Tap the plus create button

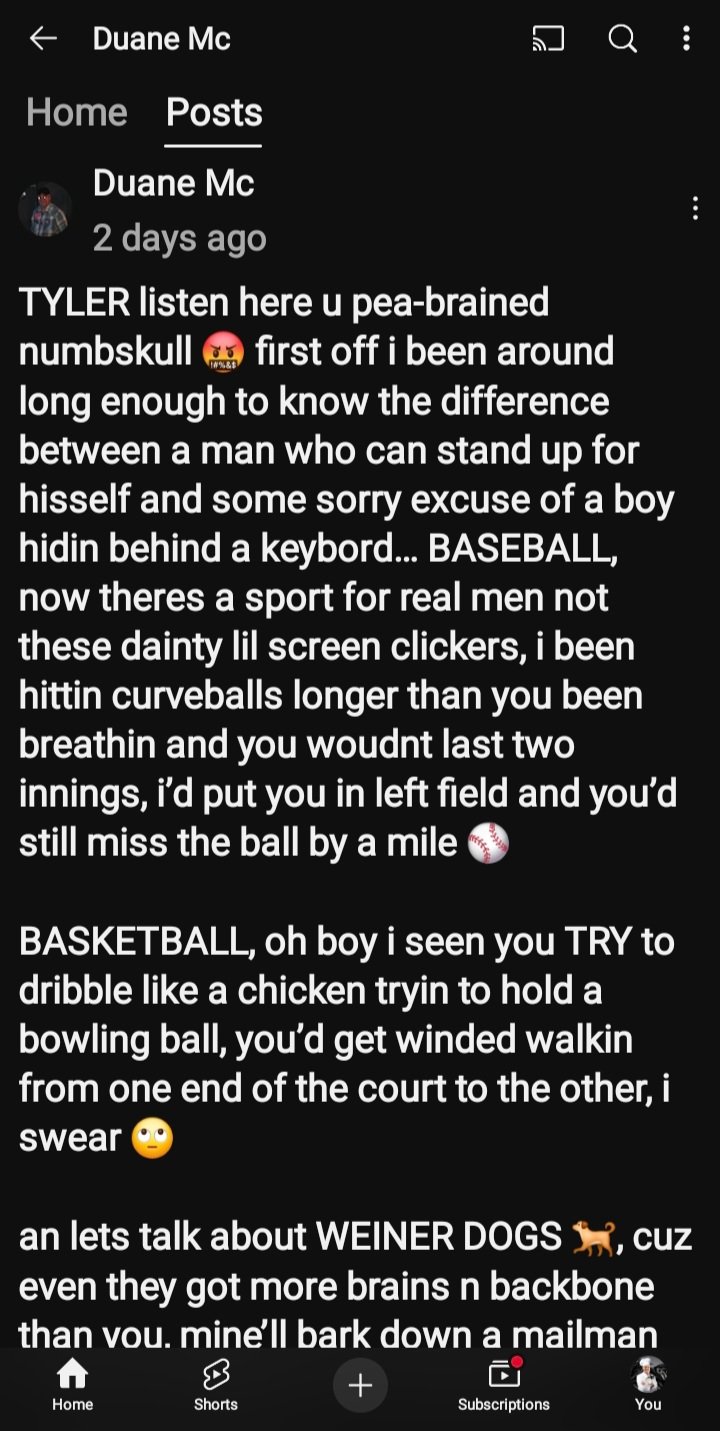pos(360,1385)
